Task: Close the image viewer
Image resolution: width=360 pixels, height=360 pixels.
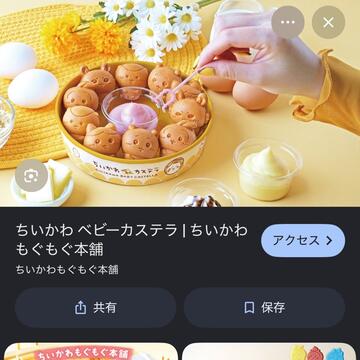Action: click(x=328, y=23)
